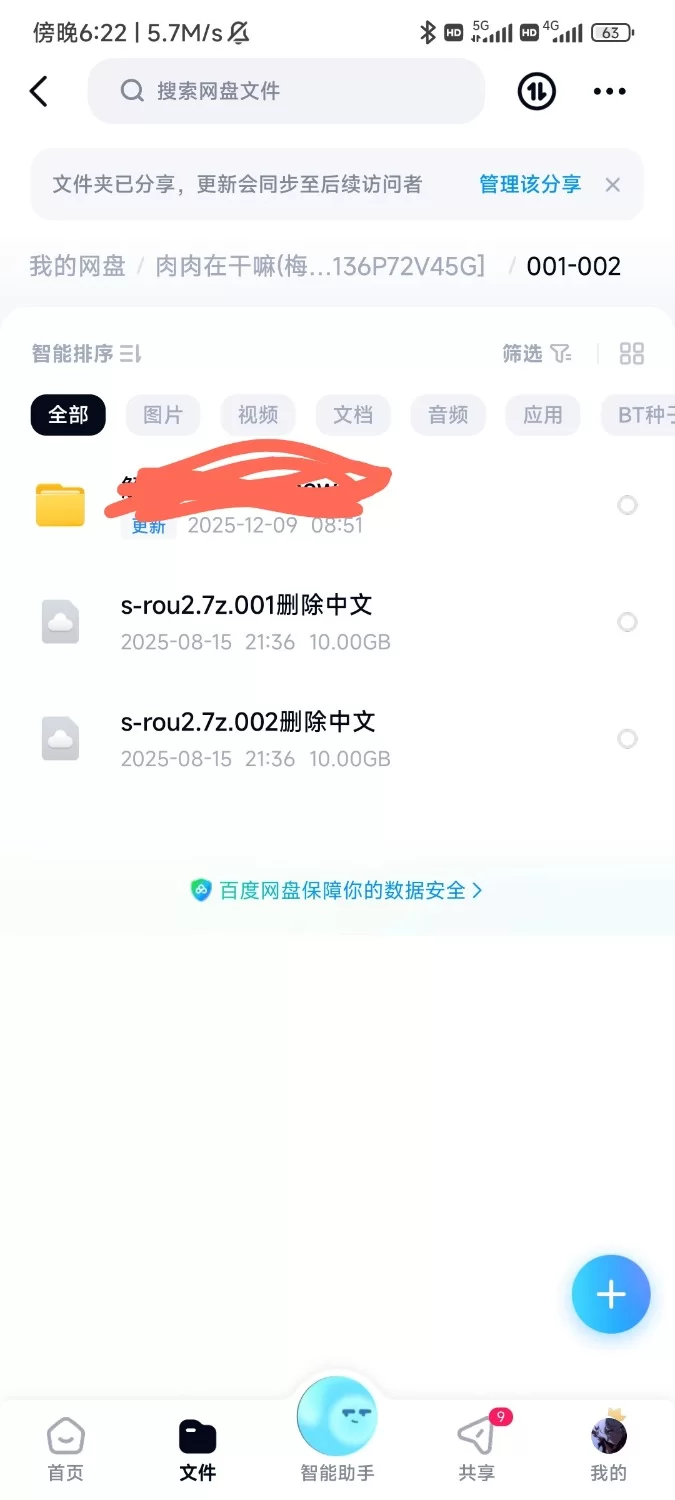675x1500 pixels.
Task: Switch to the 首页 tab
Action: 66,1450
